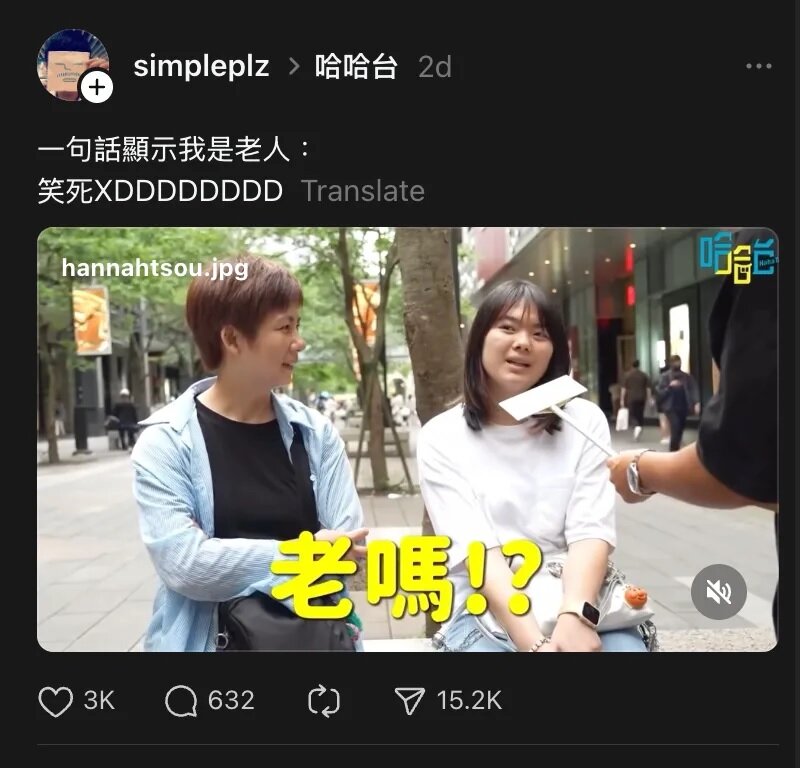Open the post's three-dot overflow menu
Image resolution: width=800 pixels, height=768 pixels.
pos(759,66)
